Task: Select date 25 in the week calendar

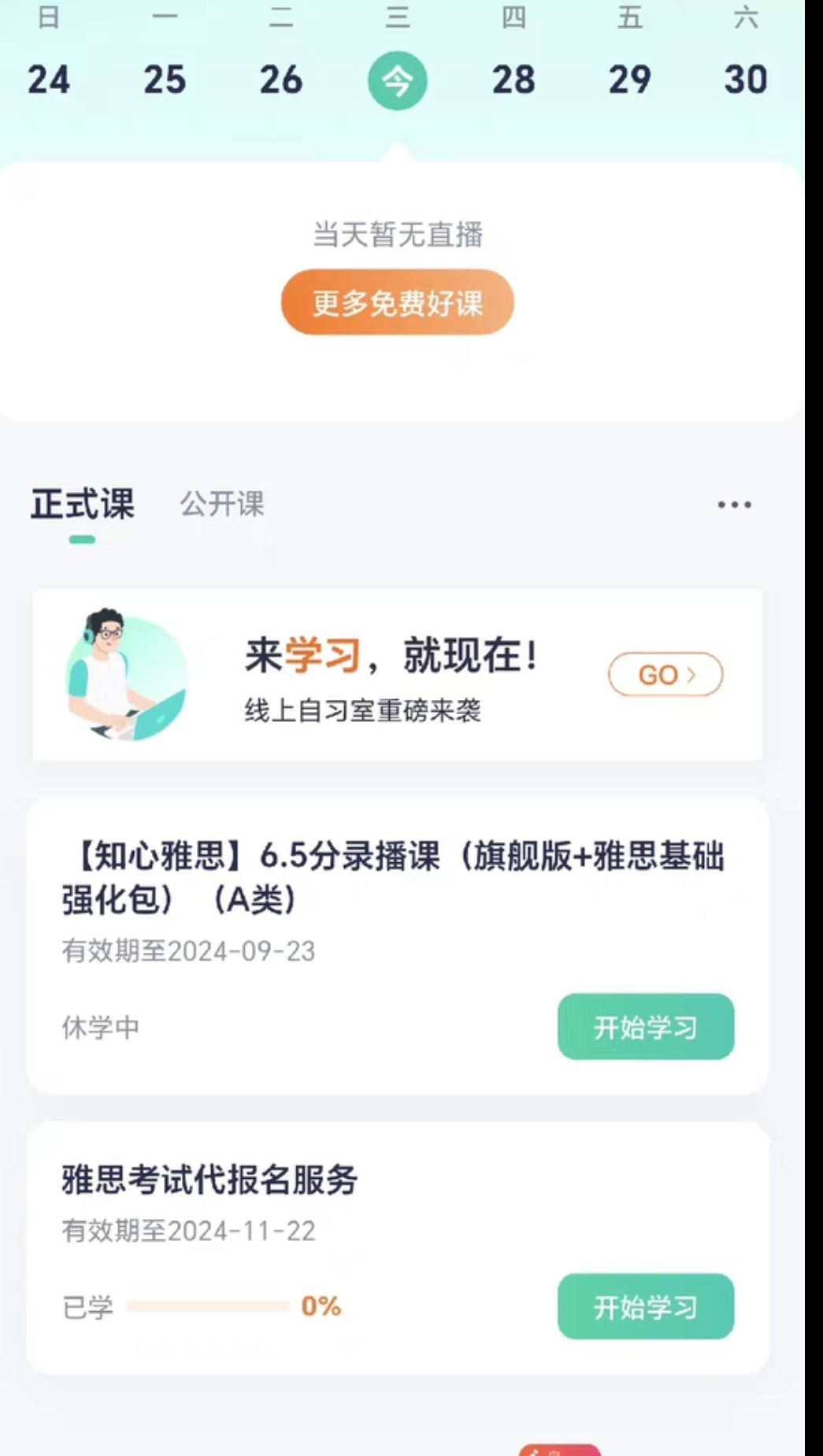Action: point(165,80)
